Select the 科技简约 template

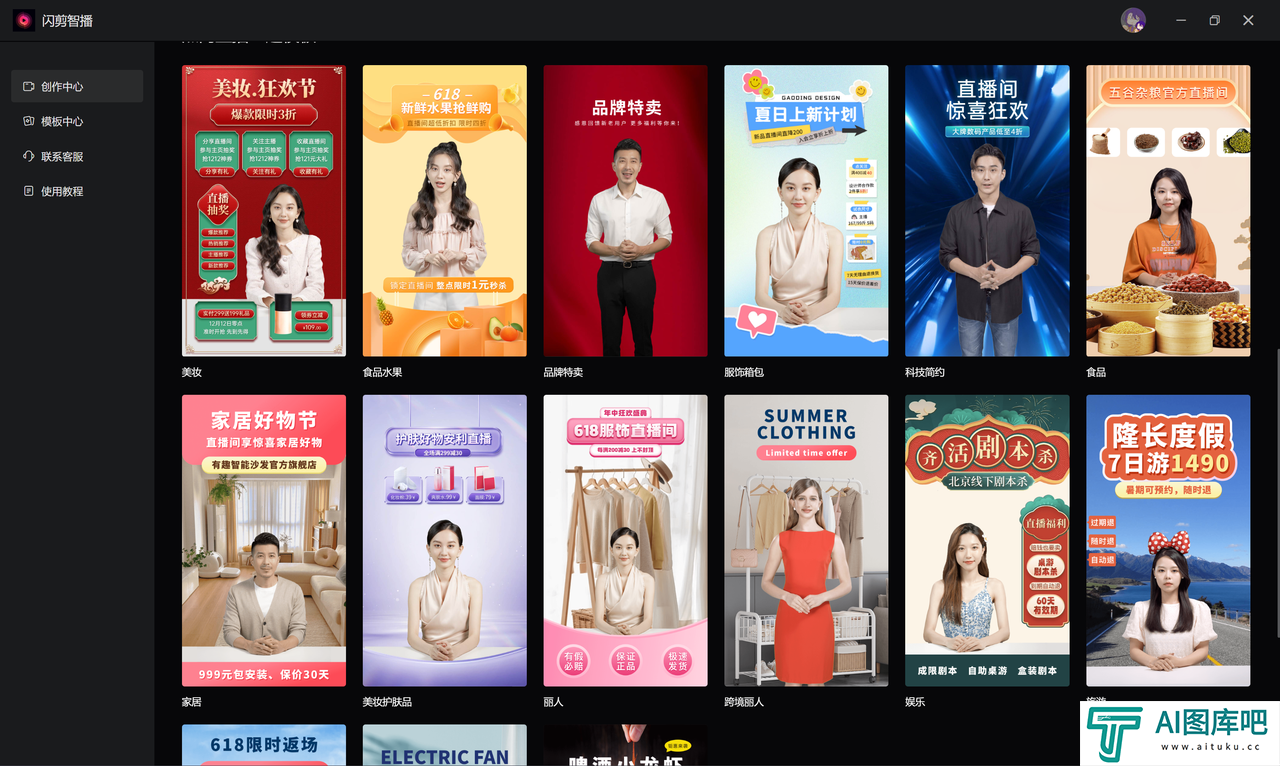coord(987,210)
